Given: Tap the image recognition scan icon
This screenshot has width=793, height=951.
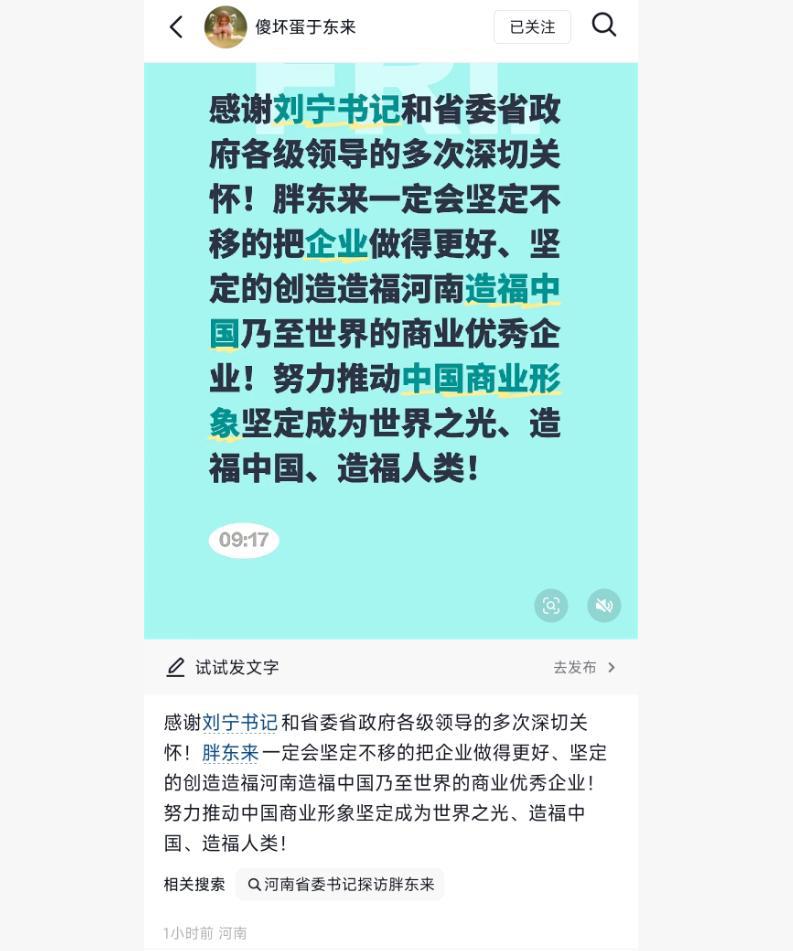Looking at the screenshot, I should (551, 605).
